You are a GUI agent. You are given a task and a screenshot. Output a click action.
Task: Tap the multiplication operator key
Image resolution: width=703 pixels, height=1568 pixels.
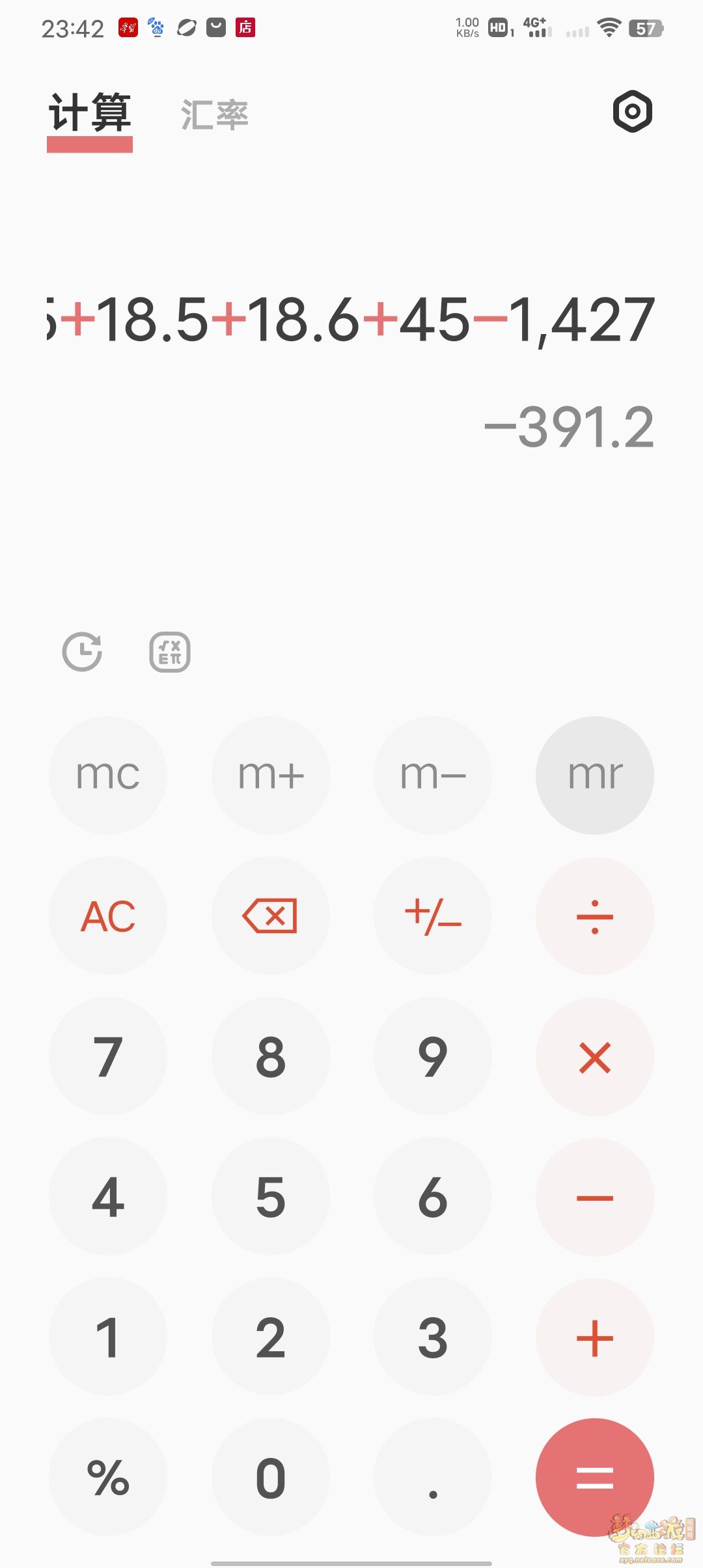click(595, 1057)
